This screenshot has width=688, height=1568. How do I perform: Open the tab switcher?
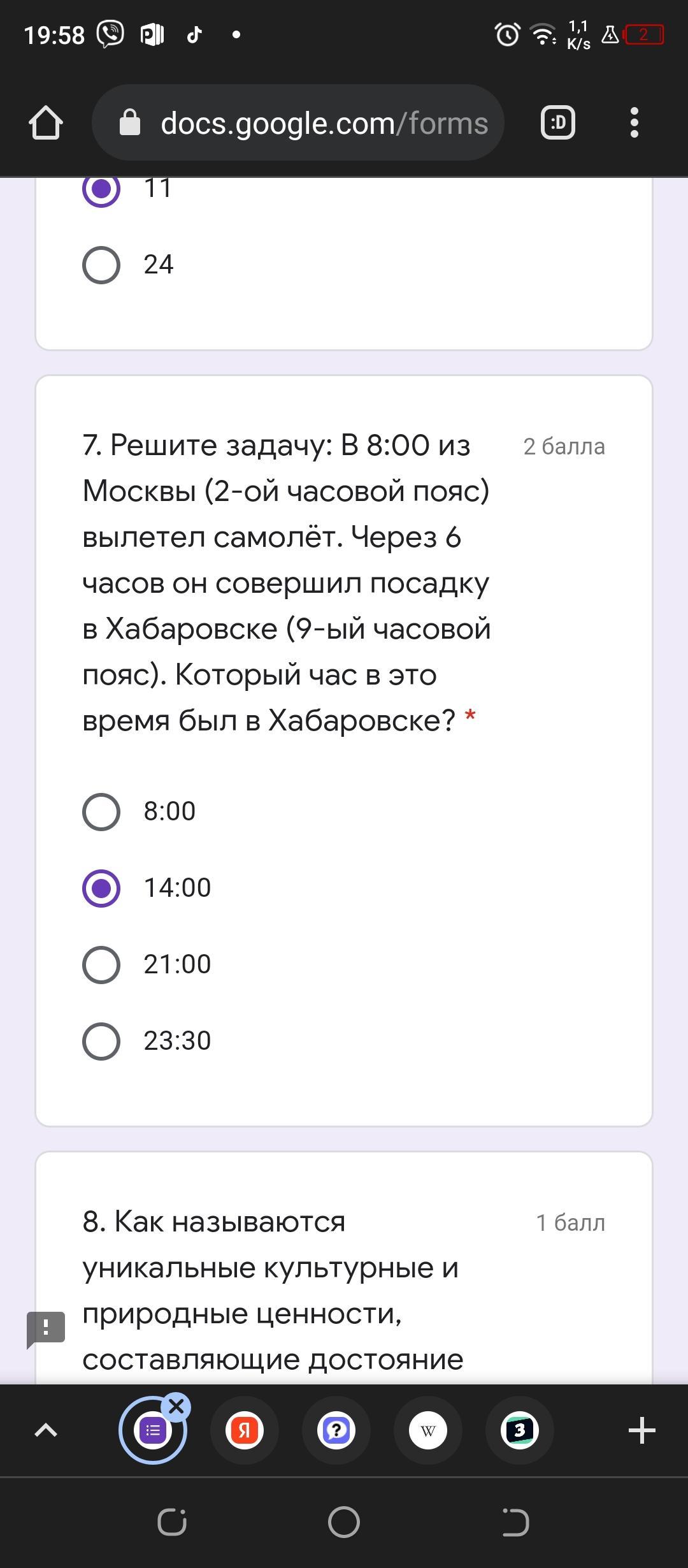558,122
